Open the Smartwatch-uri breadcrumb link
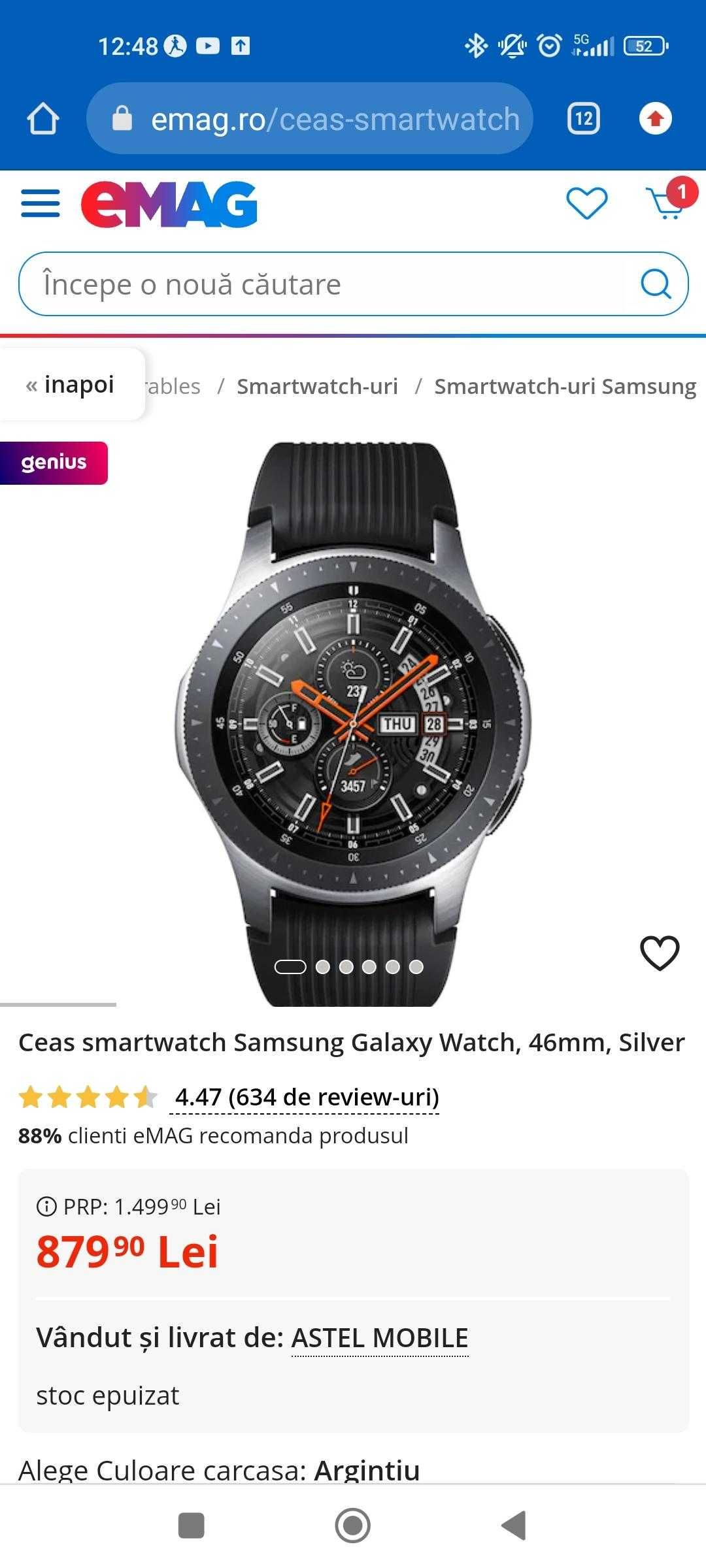This screenshot has width=706, height=1568. (317, 386)
